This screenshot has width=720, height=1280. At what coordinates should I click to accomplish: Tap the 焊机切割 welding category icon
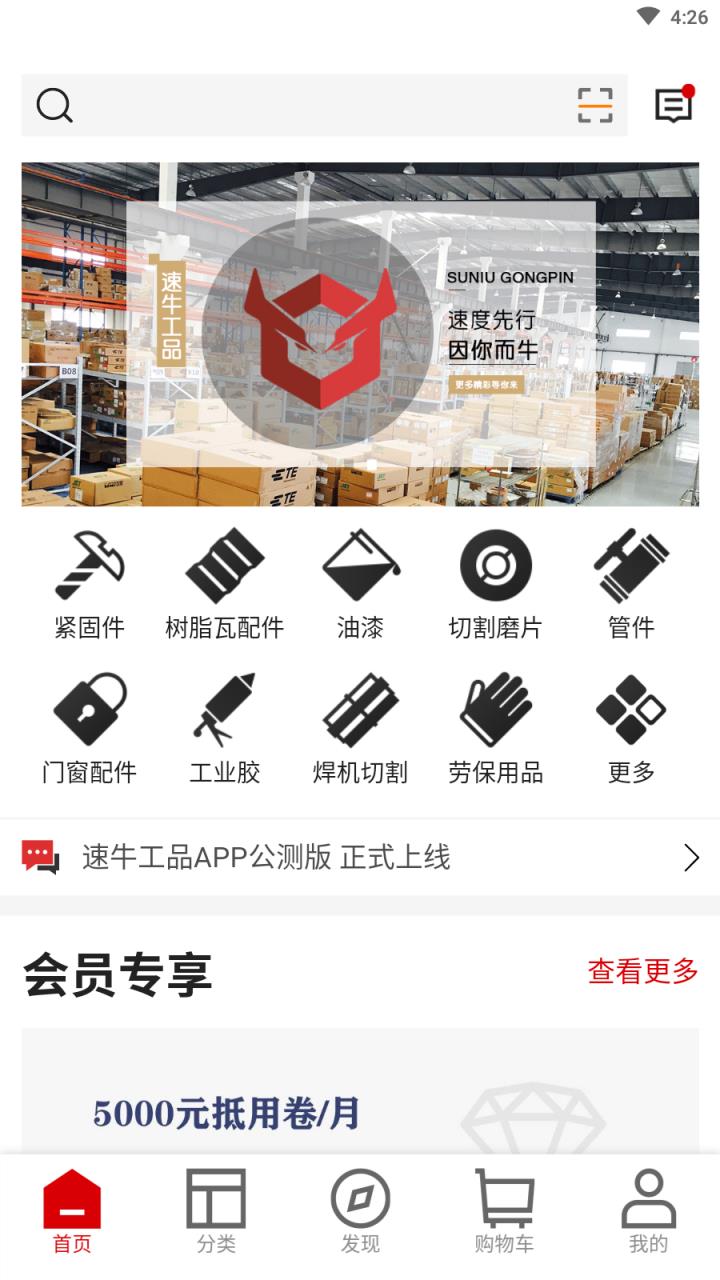(x=360, y=725)
